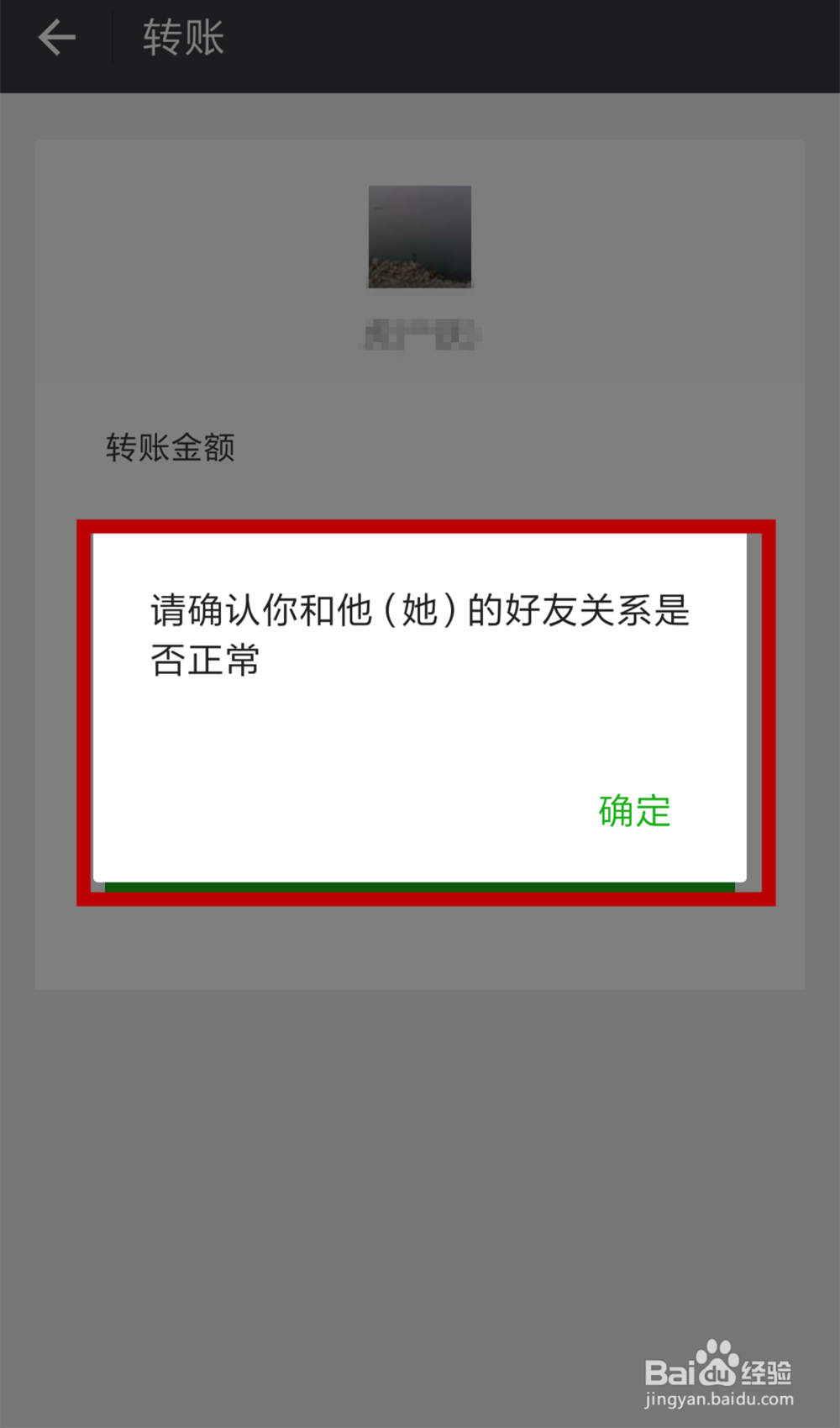Click the recipient's profile avatar picture

419,237
